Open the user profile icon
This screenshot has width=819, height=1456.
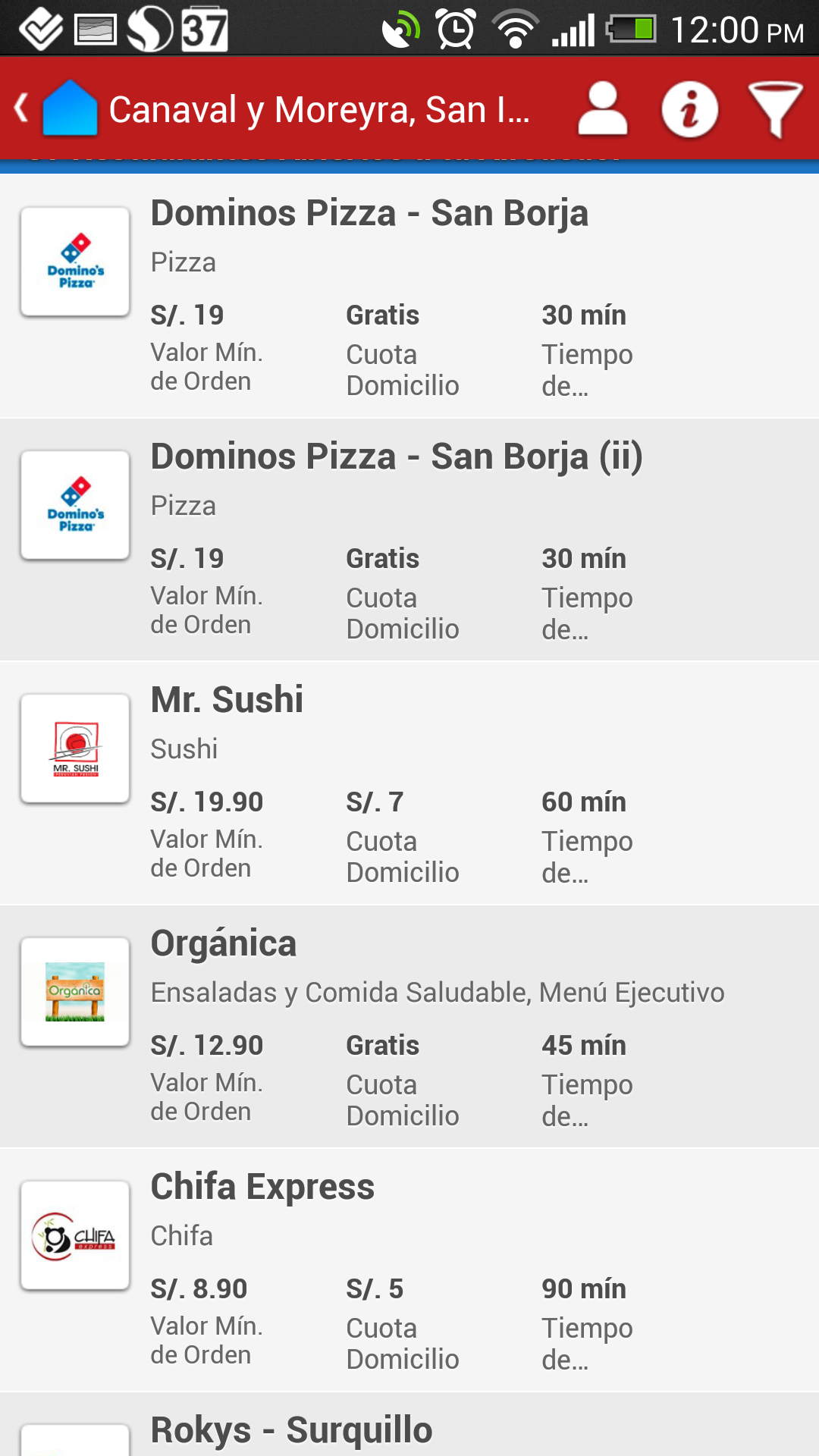pyautogui.click(x=603, y=109)
